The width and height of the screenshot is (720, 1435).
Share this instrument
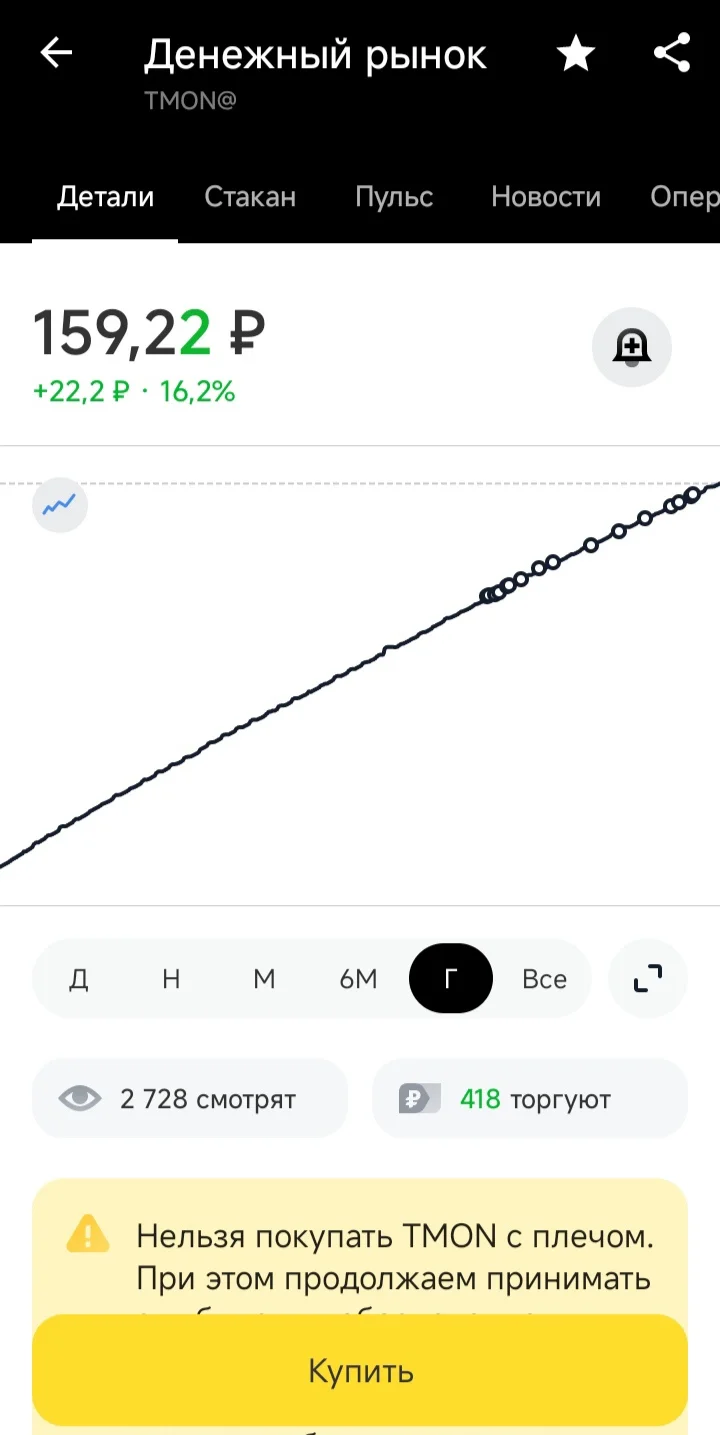click(x=672, y=53)
